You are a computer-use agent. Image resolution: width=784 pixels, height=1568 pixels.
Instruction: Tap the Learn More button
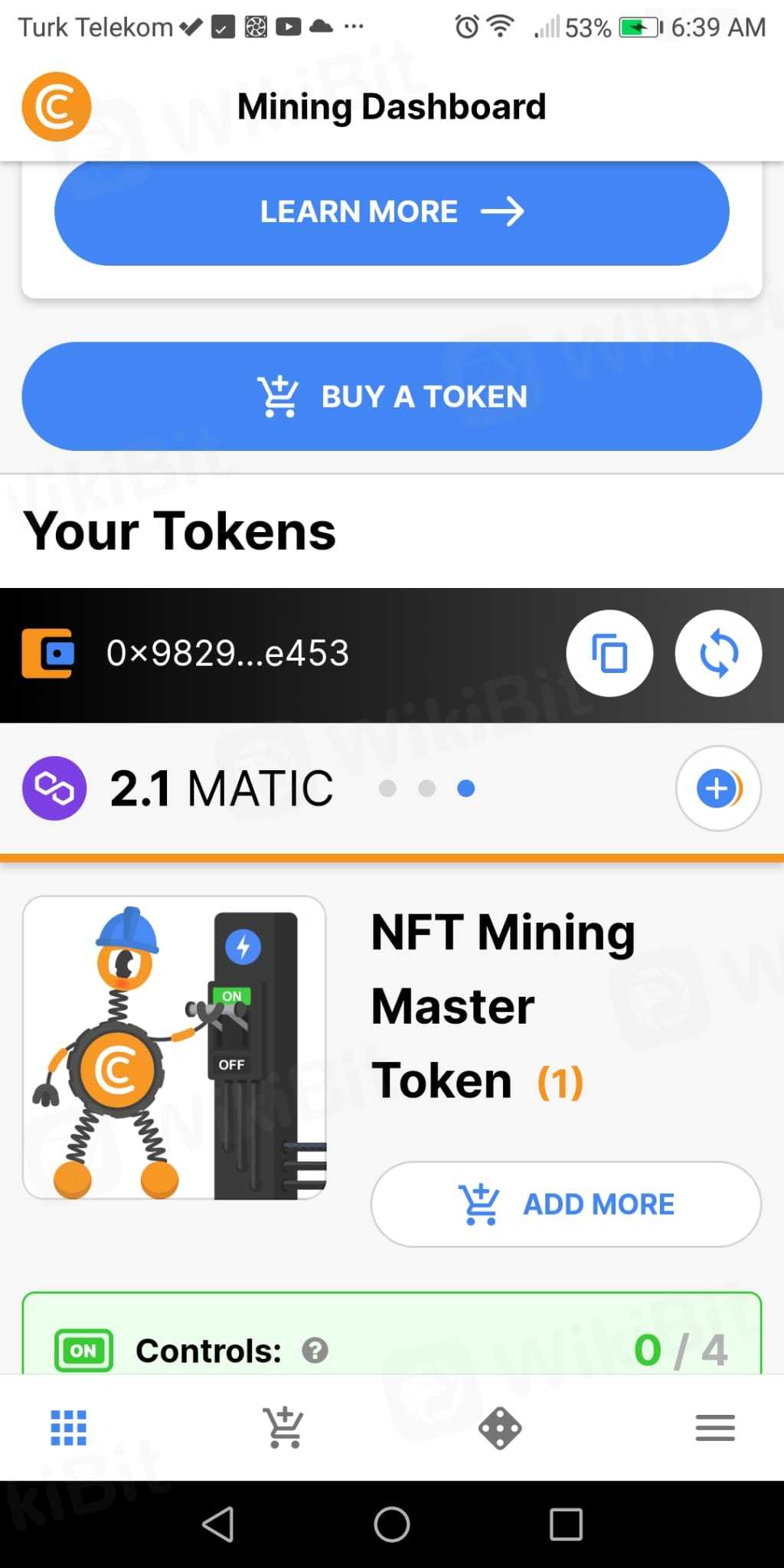pos(391,212)
